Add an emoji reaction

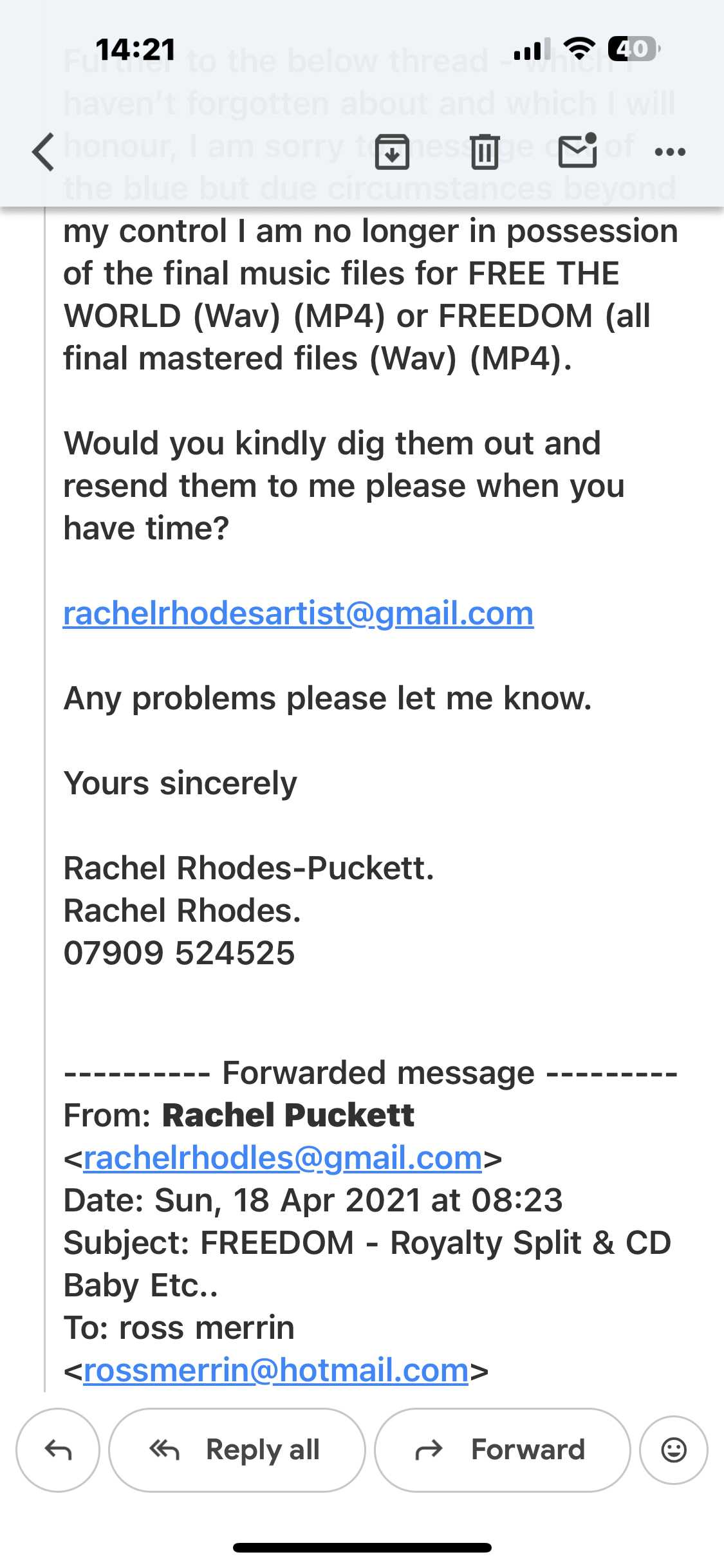point(673,1450)
